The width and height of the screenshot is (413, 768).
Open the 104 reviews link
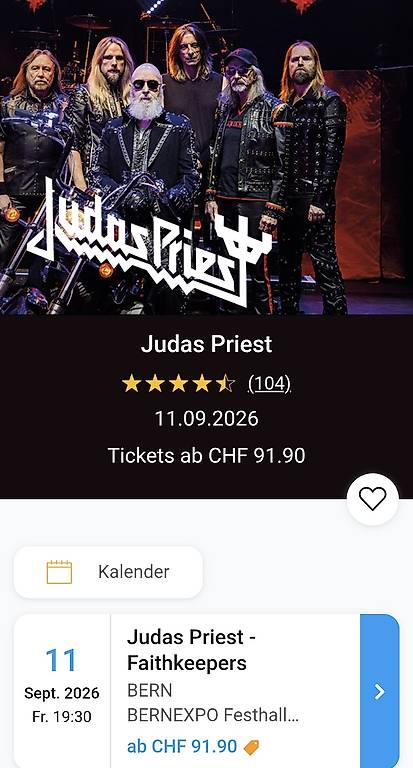269,384
